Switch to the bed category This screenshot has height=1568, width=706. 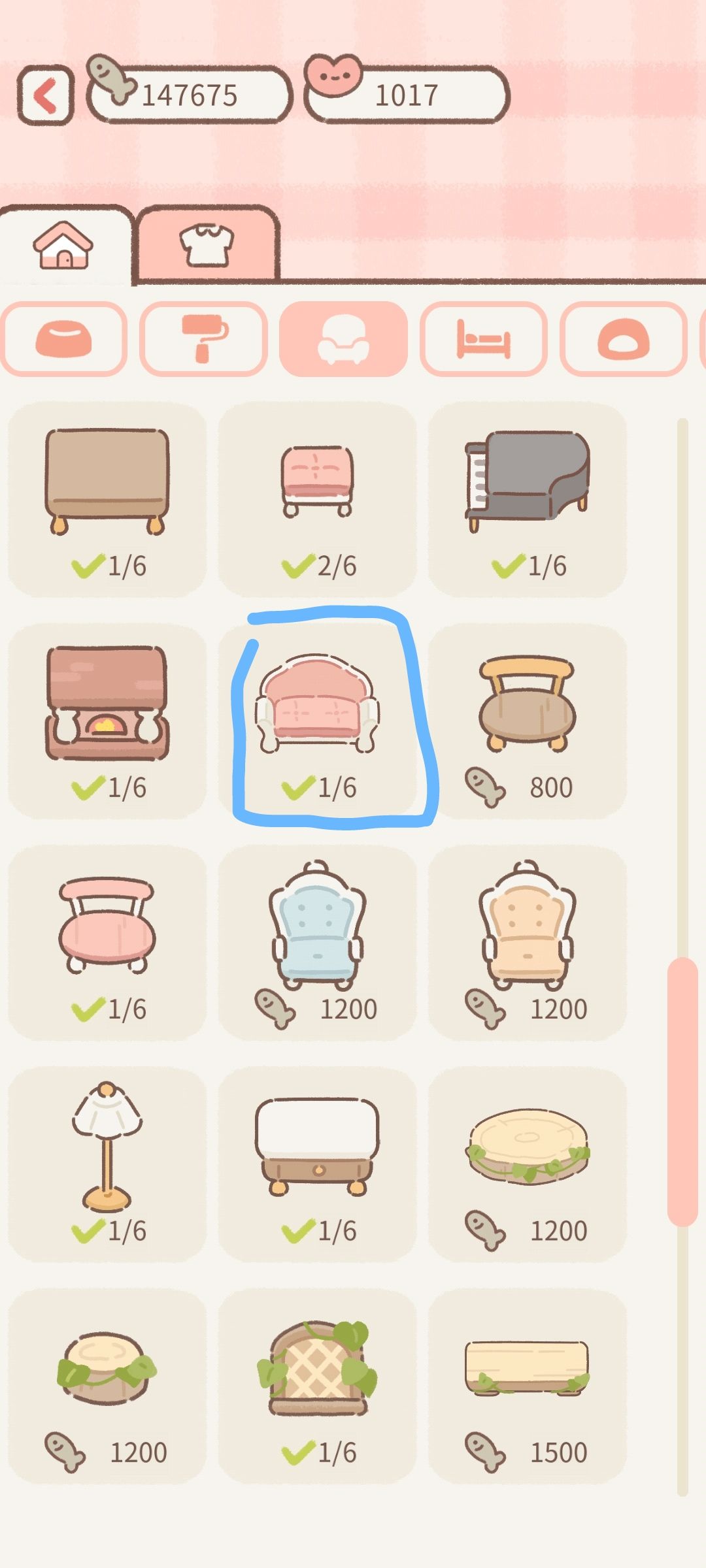click(484, 340)
